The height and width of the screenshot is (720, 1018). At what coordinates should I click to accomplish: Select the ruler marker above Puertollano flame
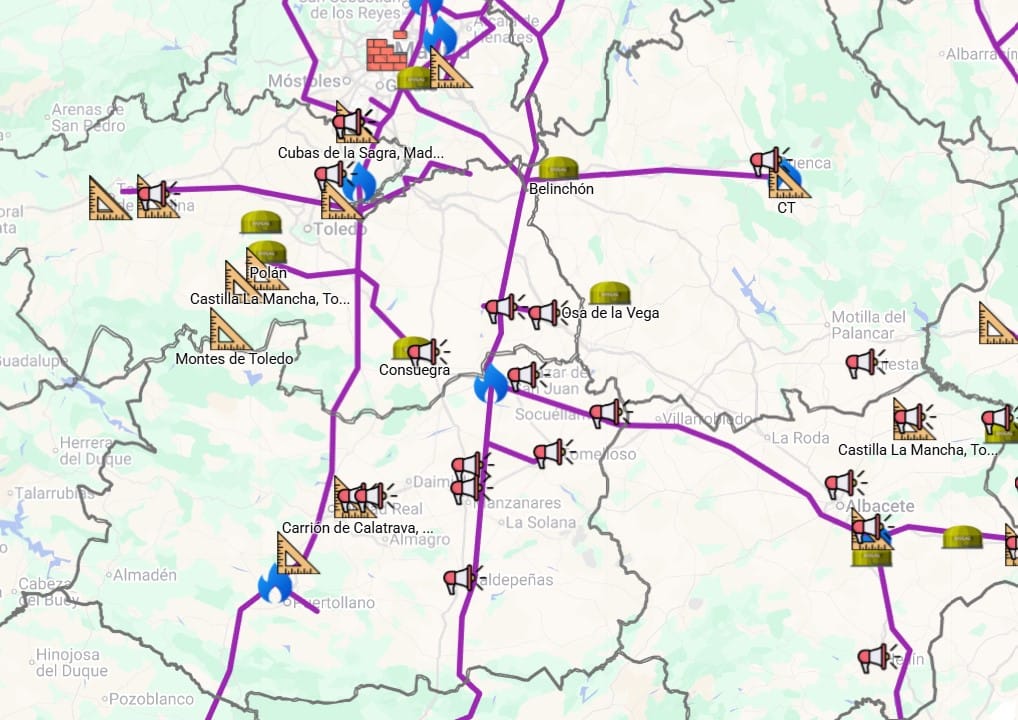tap(296, 553)
